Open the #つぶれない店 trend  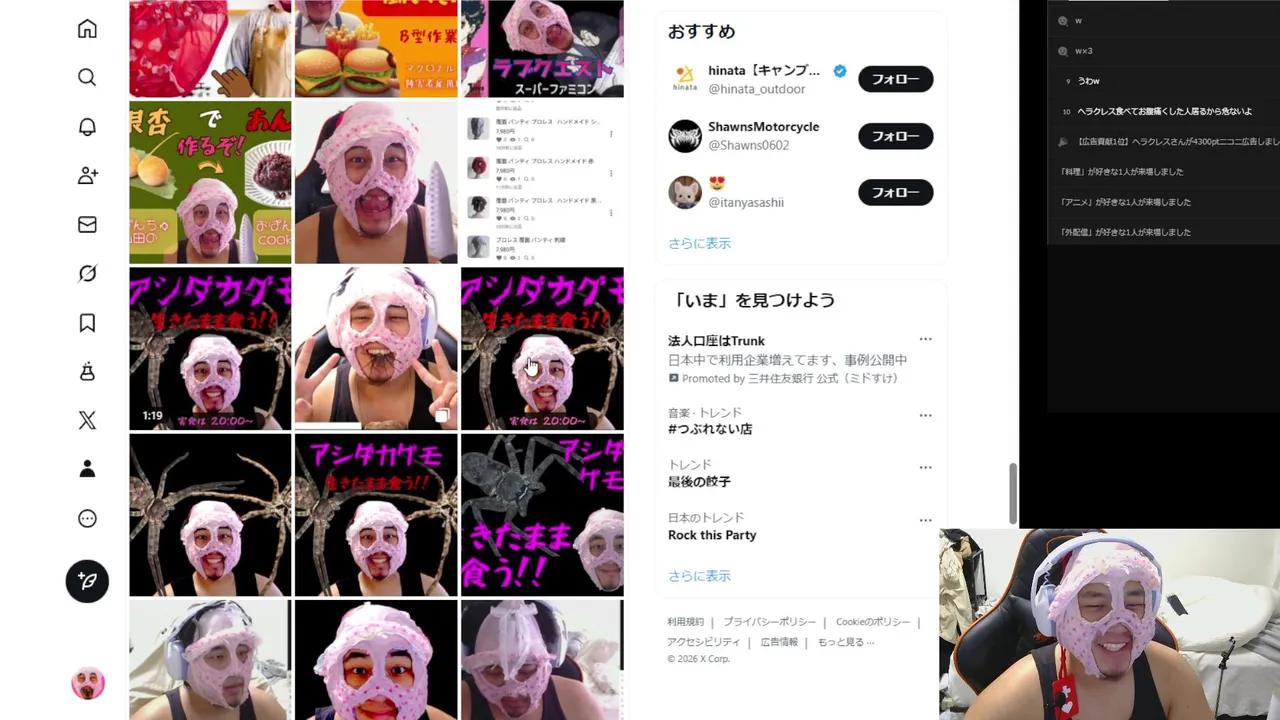[710, 429]
